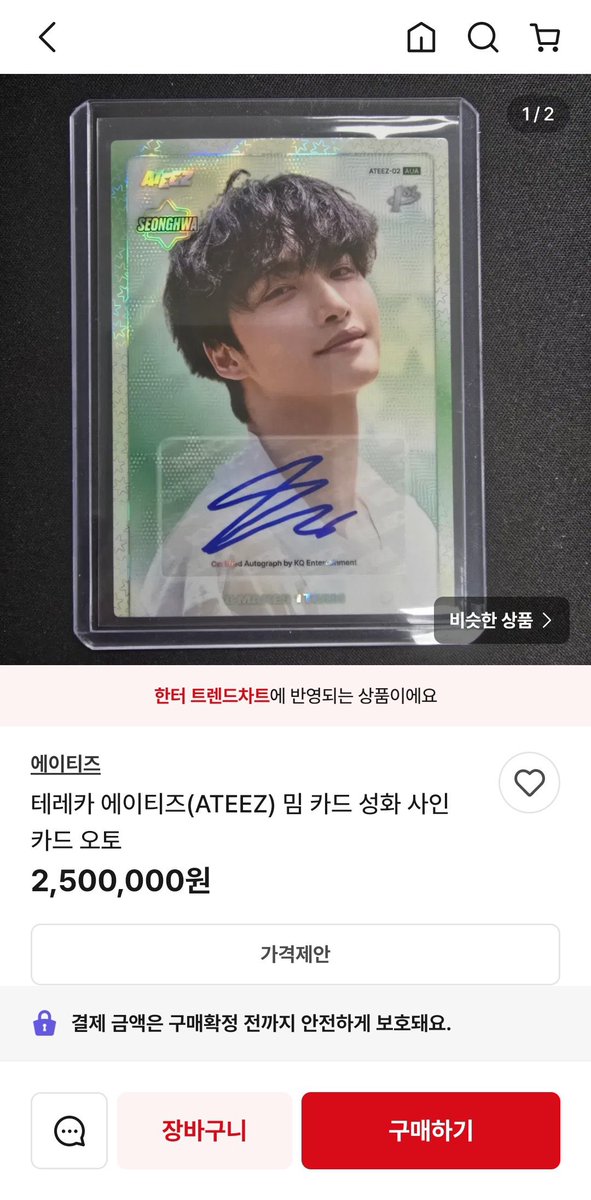The image size is (591, 1200).
Task: Add item to cart via 장바구니
Action: pyautogui.click(x=204, y=1131)
